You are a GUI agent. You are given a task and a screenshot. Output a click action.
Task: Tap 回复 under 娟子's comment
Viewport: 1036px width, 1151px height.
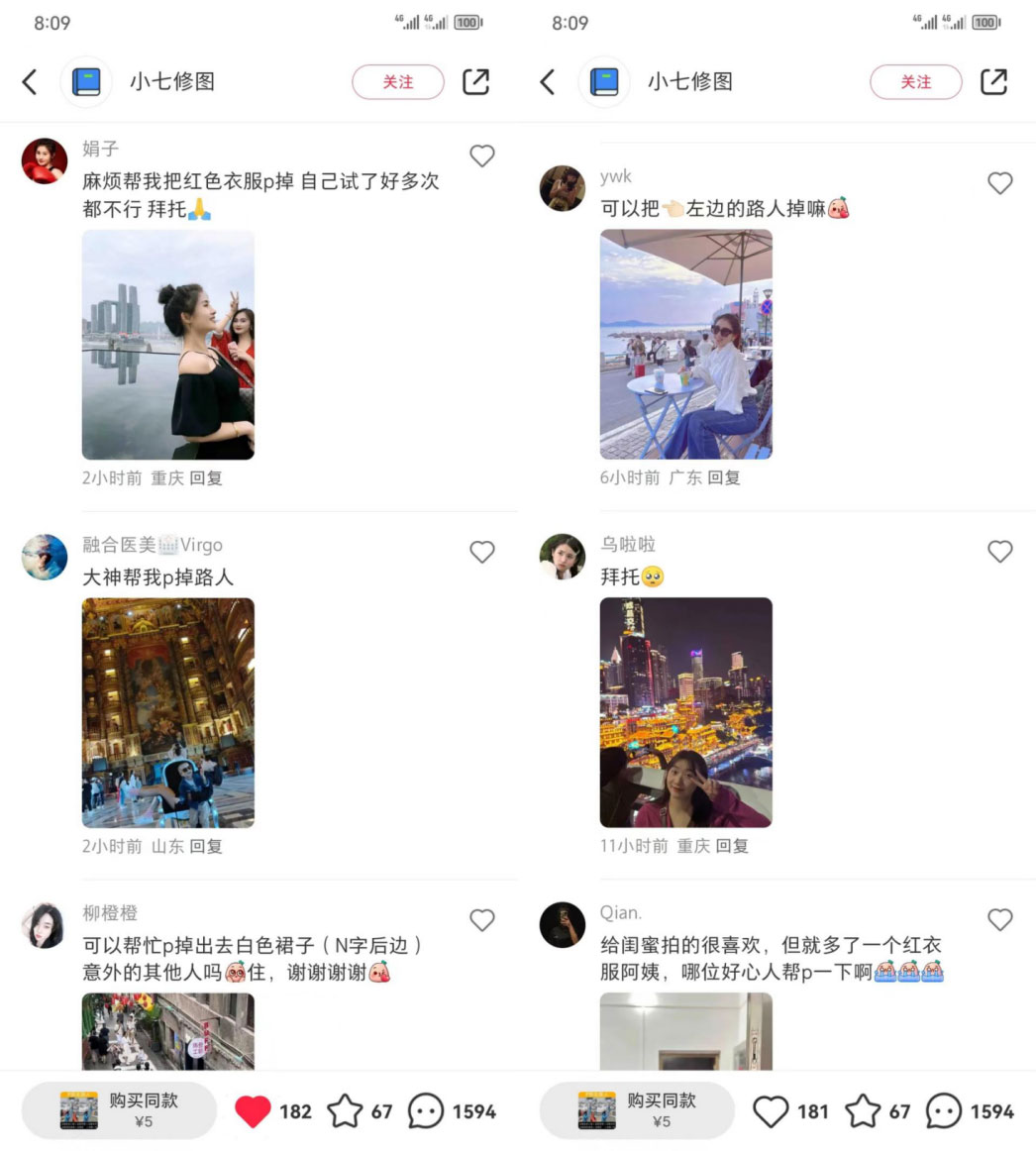[211, 477]
